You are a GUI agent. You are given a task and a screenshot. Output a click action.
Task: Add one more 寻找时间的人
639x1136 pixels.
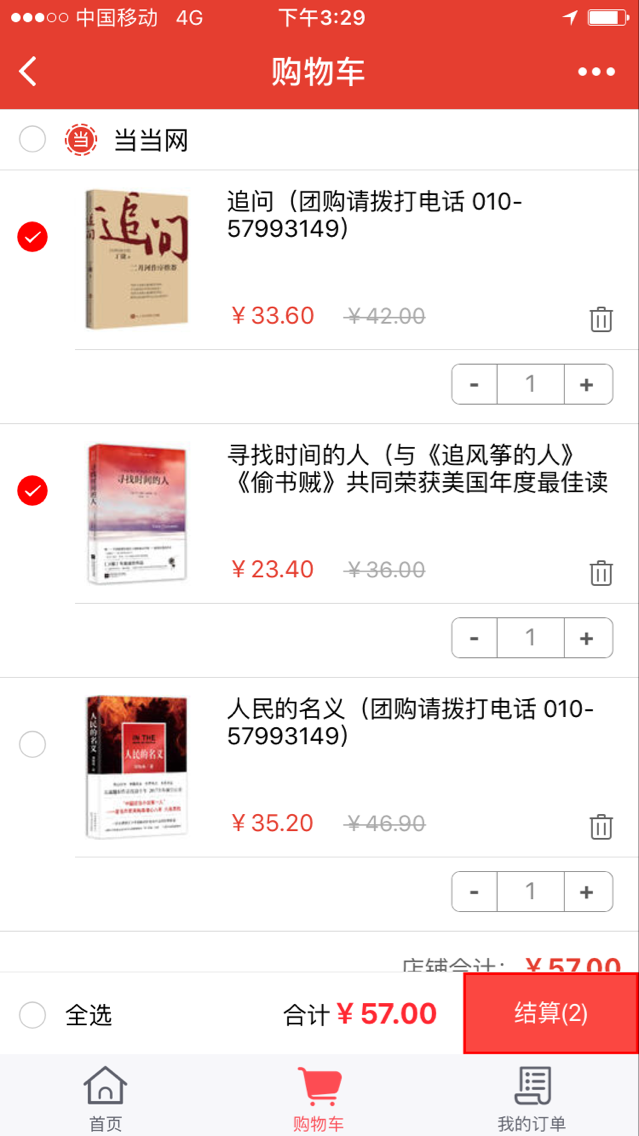click(587, 638)
